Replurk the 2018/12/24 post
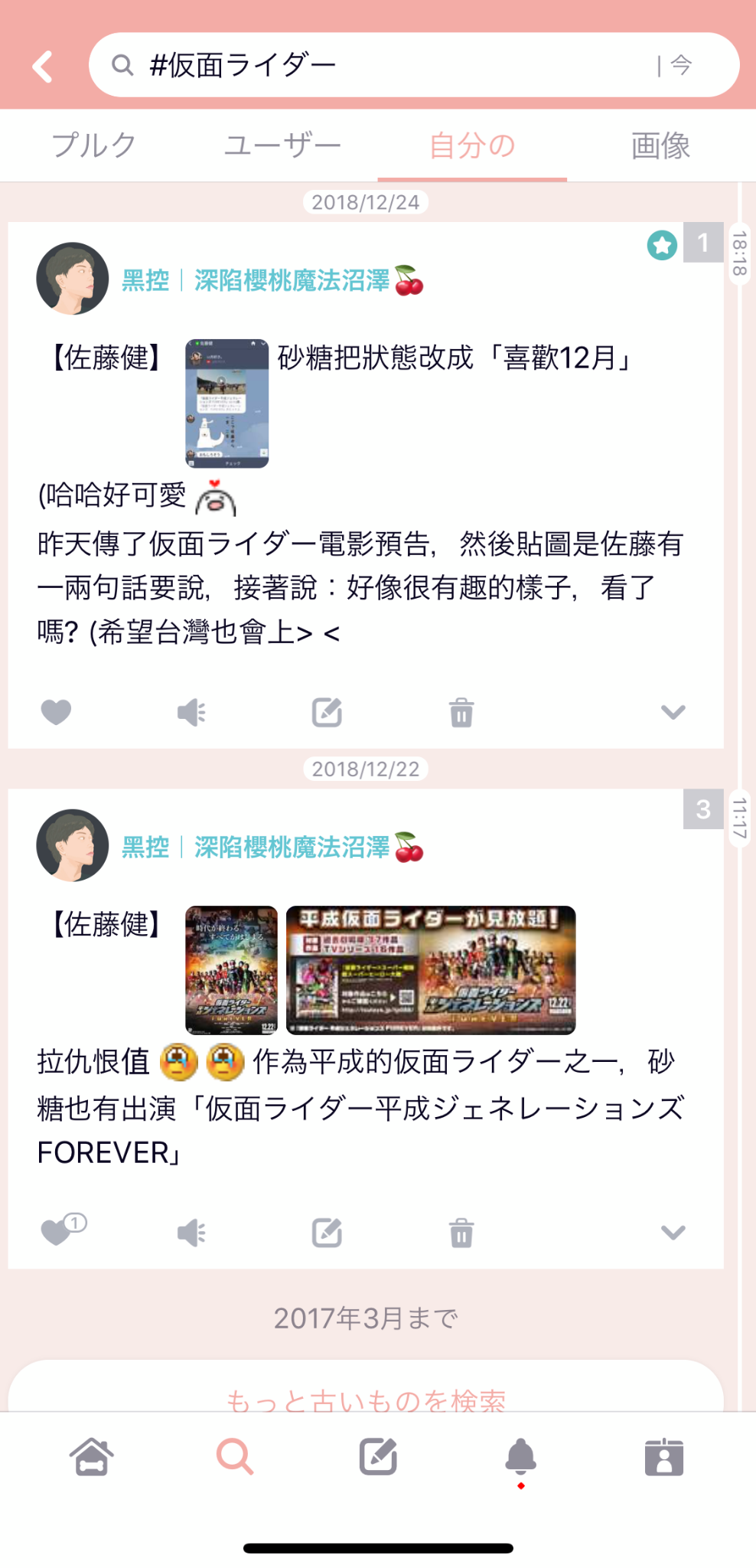The image size is (756, 1568). tap(191, 712)
